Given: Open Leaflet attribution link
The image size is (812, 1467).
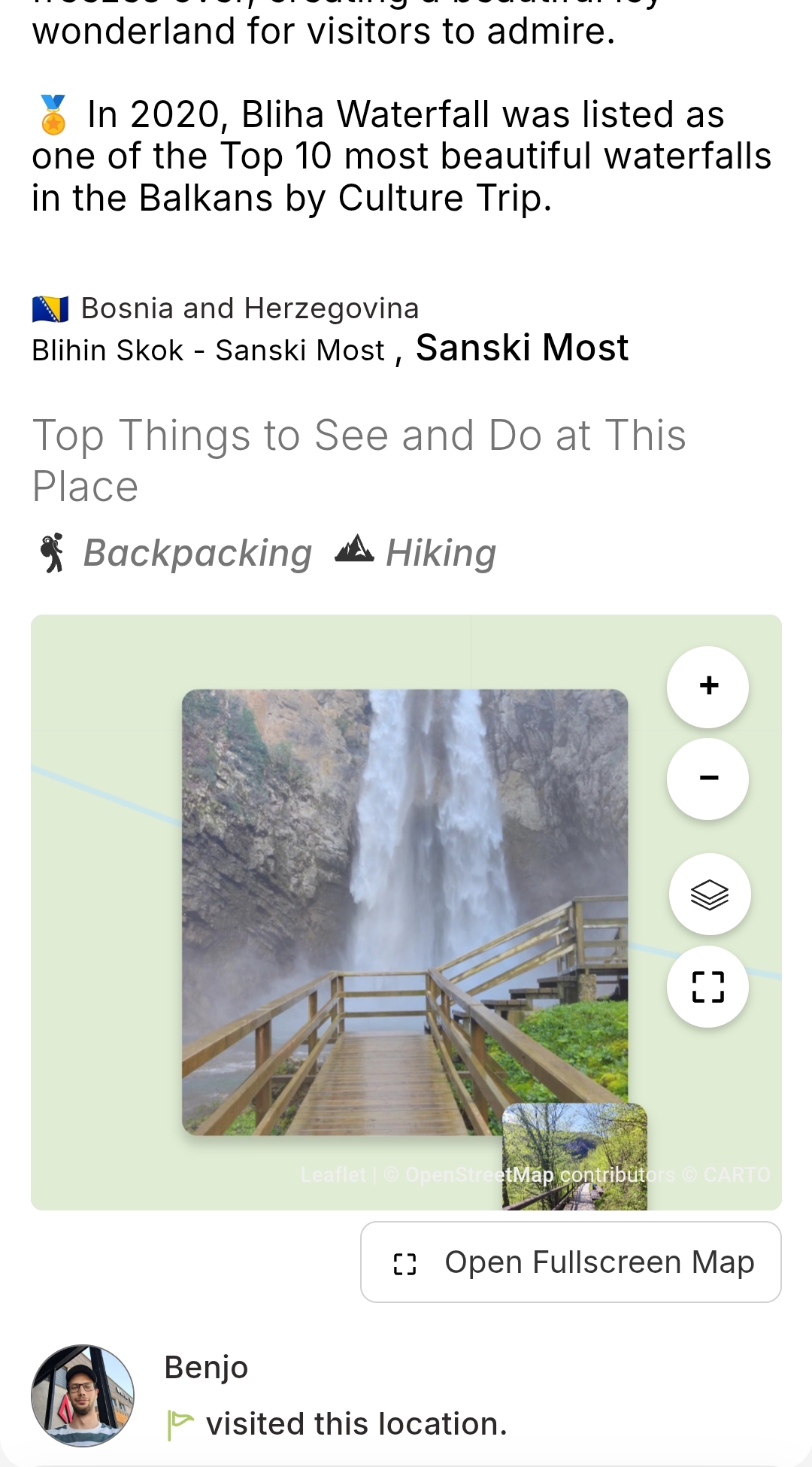Looking at the screenshot, I should pyautogui.click(x=332, y=1174).
